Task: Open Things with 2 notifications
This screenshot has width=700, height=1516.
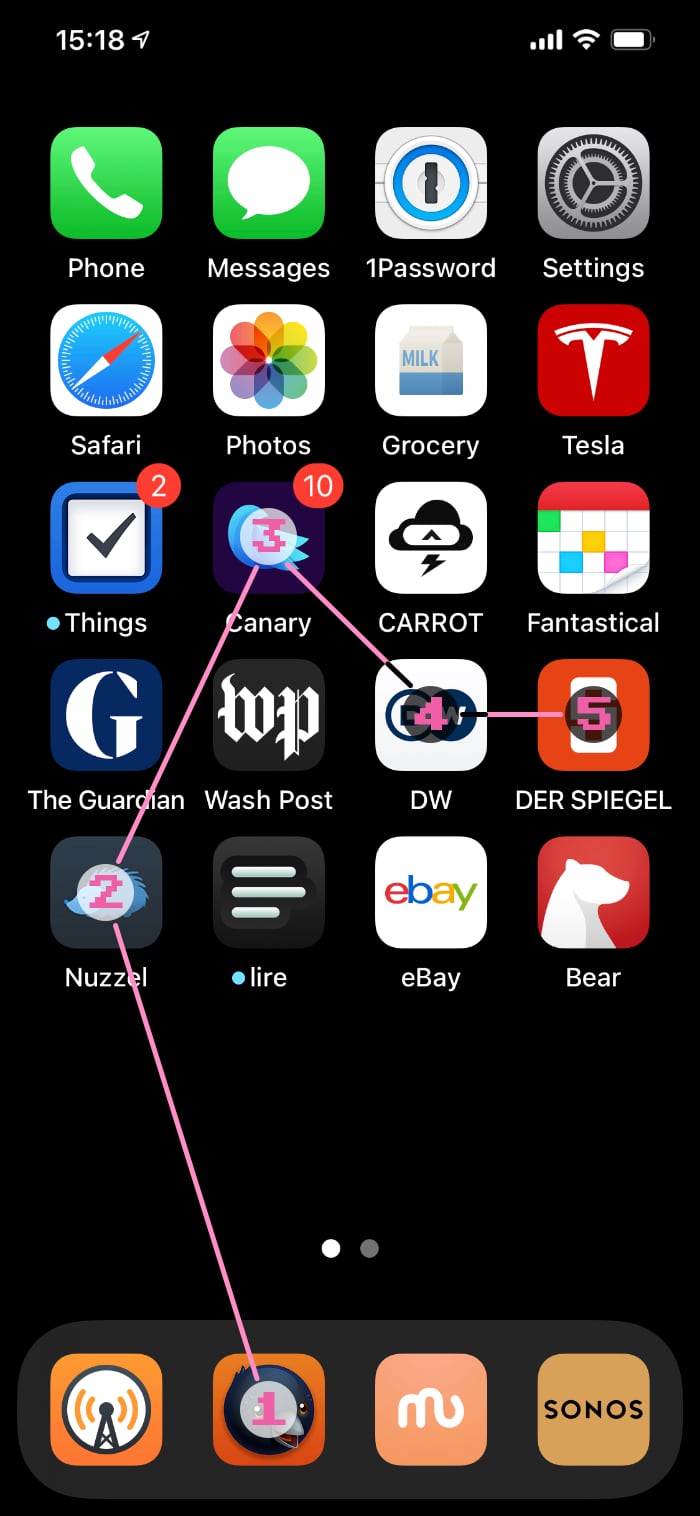Action: pyautogui.click(x=106, y=538)
